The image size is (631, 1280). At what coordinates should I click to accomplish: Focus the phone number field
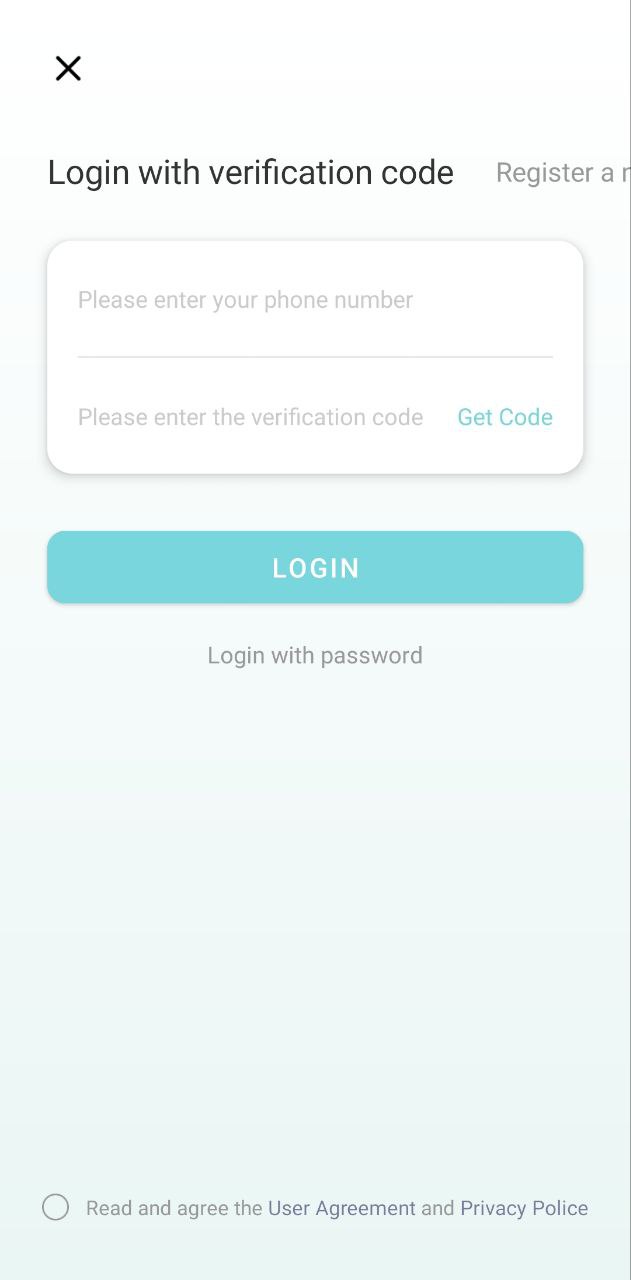[x=314, y=300]
